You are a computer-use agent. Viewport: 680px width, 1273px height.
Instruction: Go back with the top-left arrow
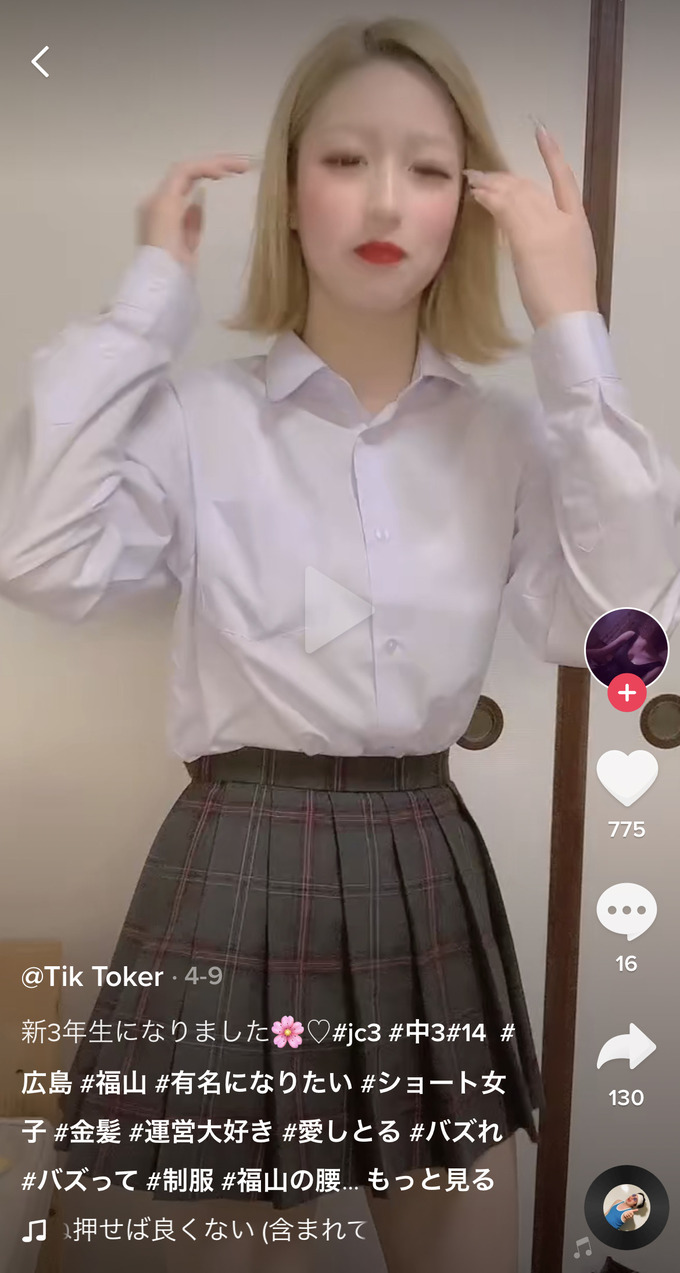40,62
